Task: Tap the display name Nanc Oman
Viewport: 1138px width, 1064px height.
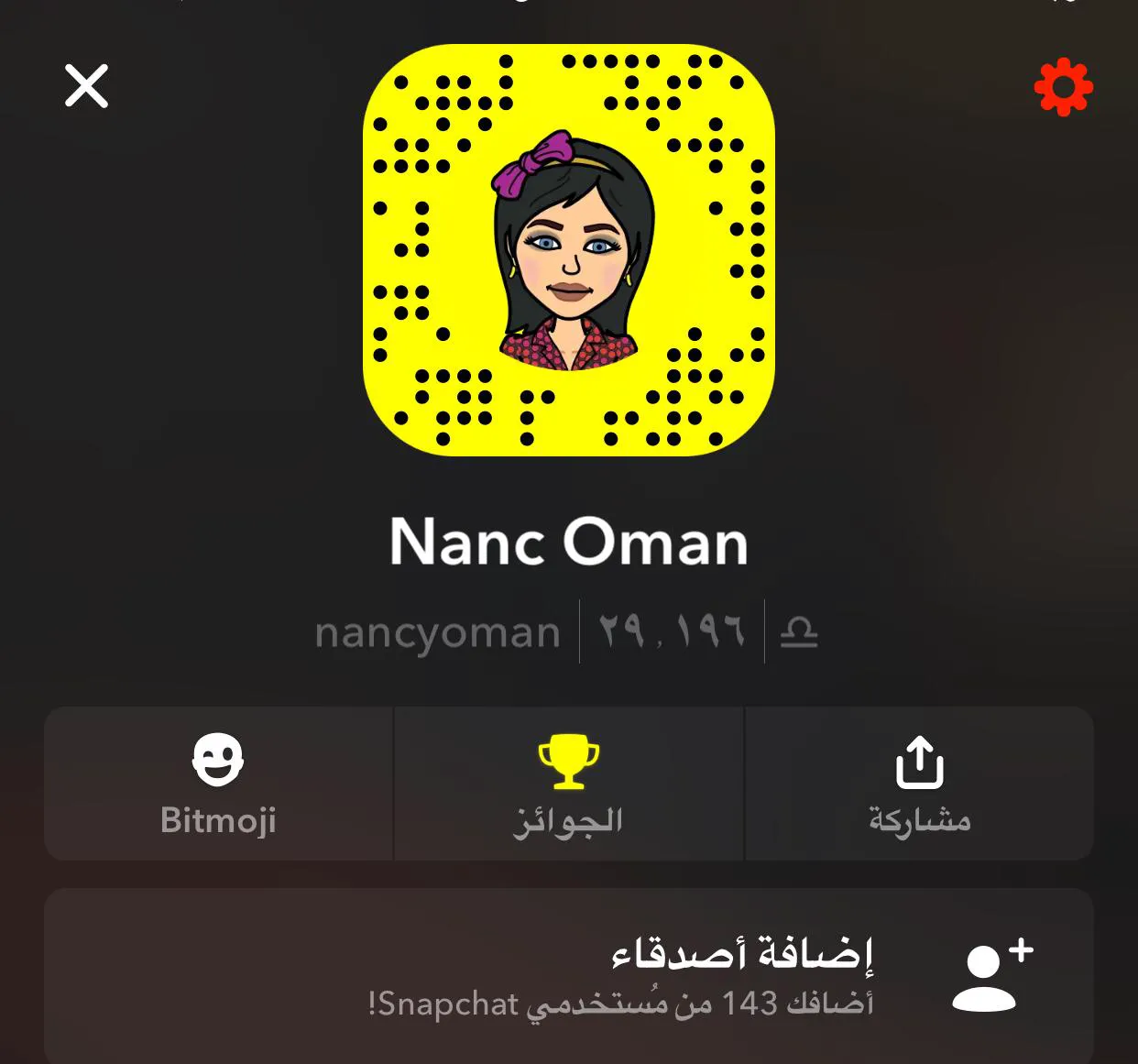Action: pyautogui.click(x=569, y=542)
